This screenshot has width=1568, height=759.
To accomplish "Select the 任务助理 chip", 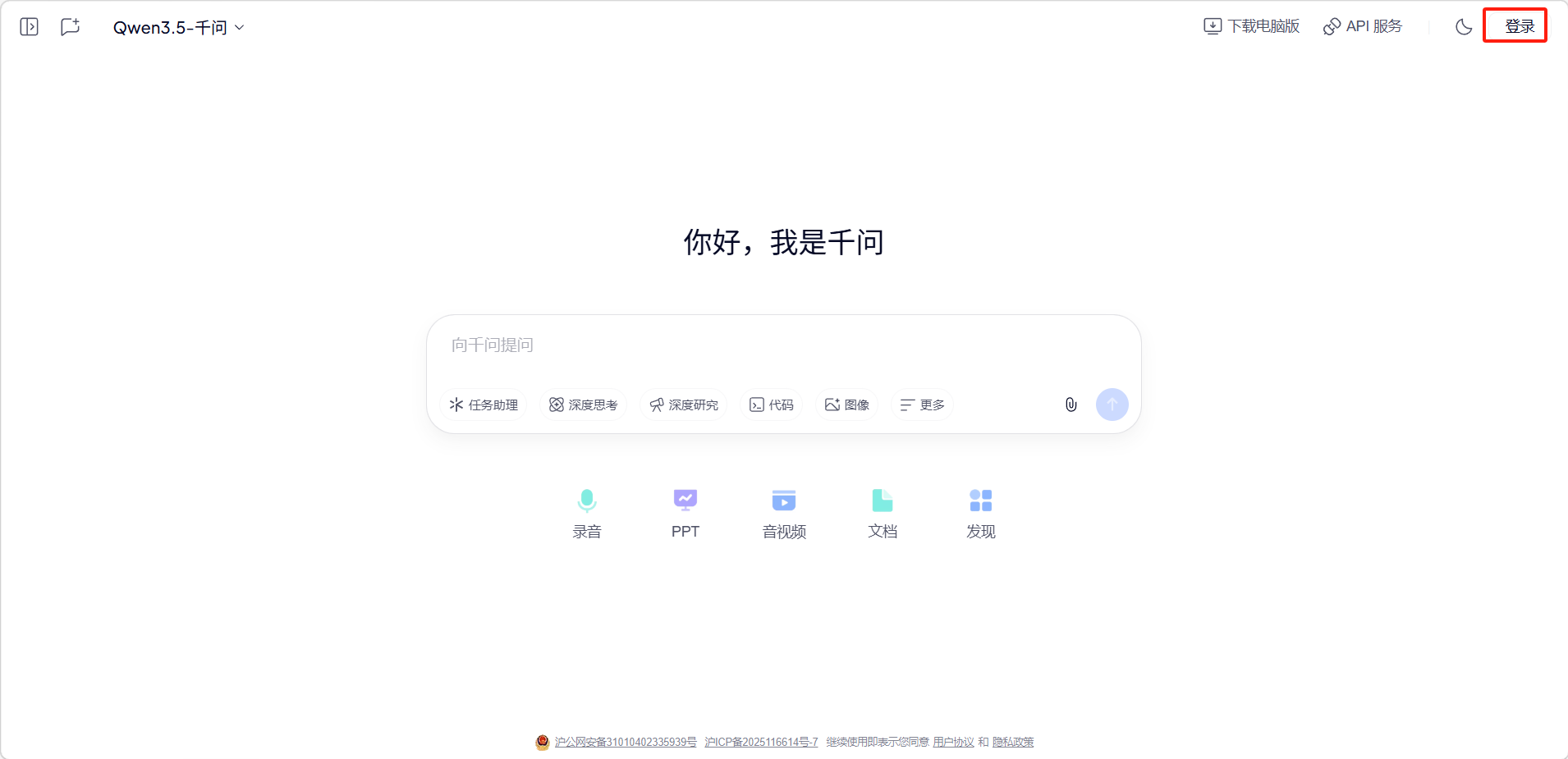I will click(484, 405).
